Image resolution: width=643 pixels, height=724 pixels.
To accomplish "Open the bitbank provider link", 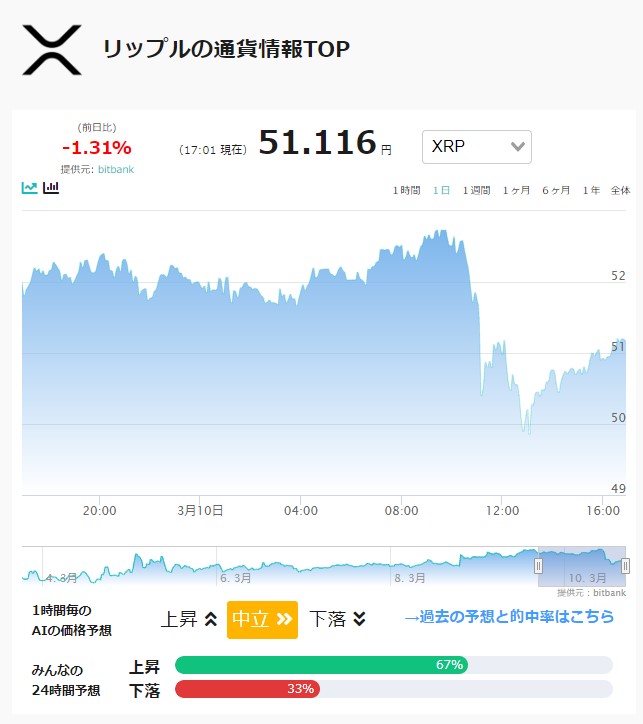I will pyautogui.click(x=116, y=169).
